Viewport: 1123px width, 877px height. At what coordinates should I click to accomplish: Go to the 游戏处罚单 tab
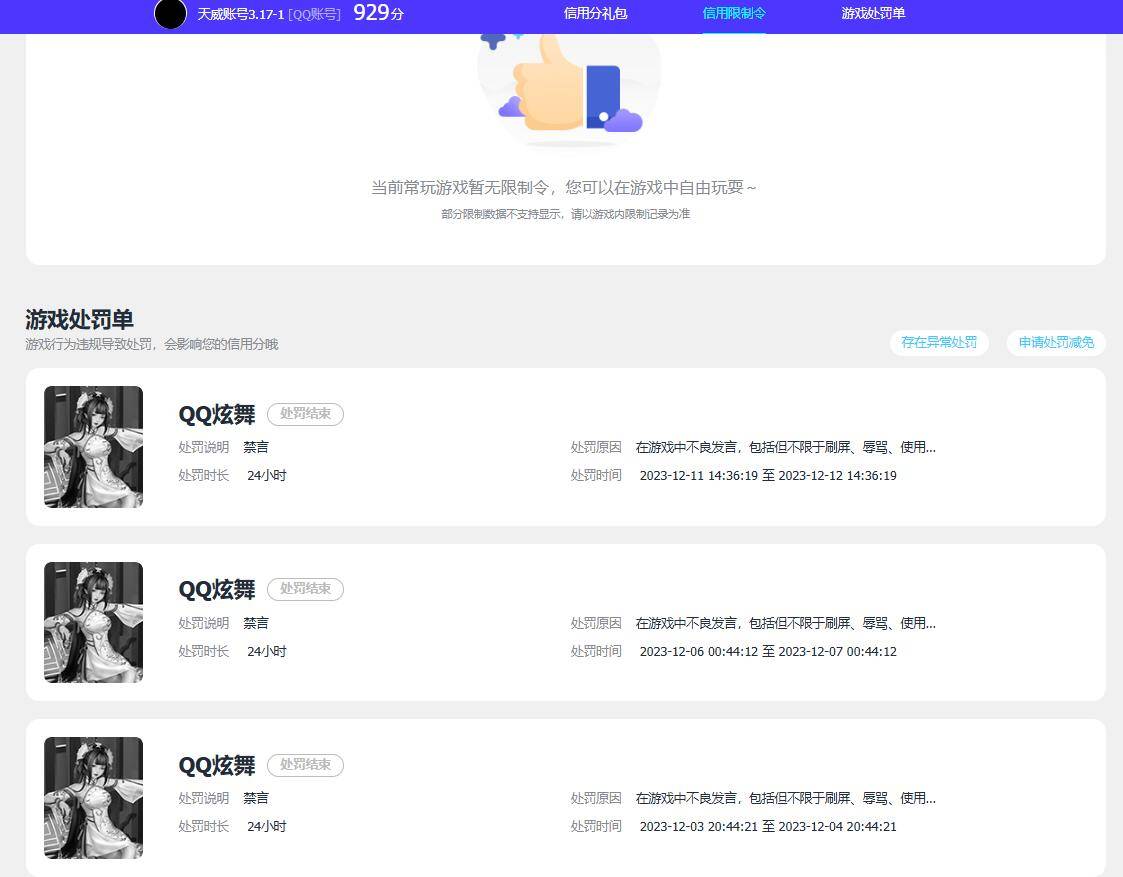point(873,14)
